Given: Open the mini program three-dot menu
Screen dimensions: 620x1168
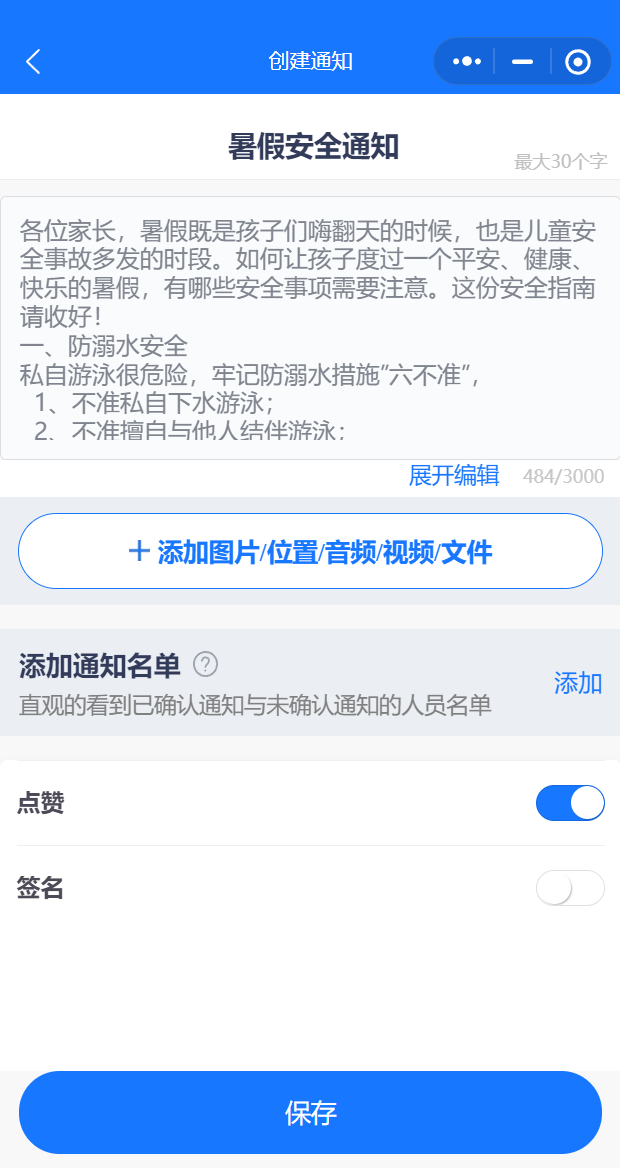Looking at the screenshot, I should 466,61.
